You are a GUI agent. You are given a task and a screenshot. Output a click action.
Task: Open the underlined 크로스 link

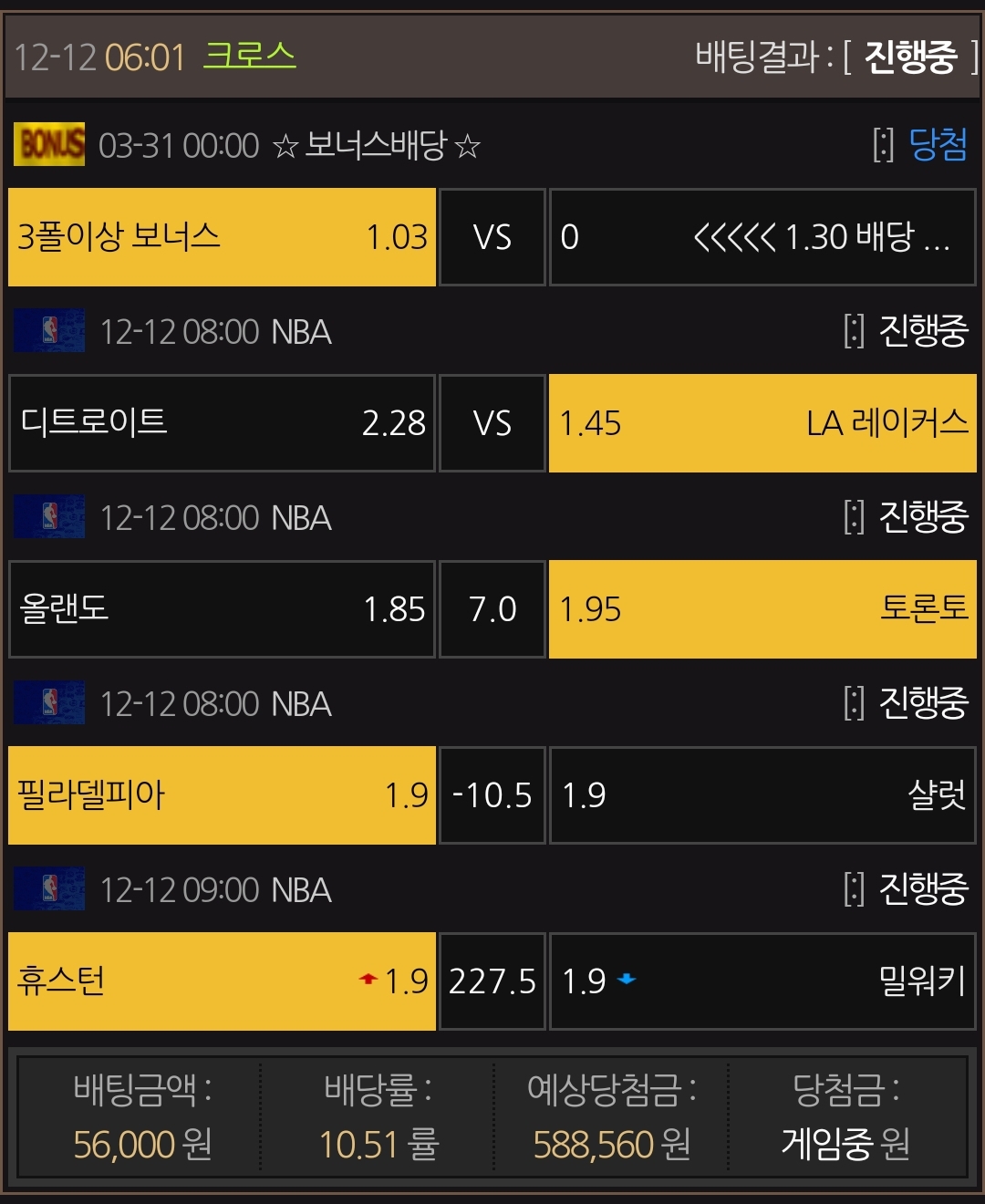click(x=250, y=56)
